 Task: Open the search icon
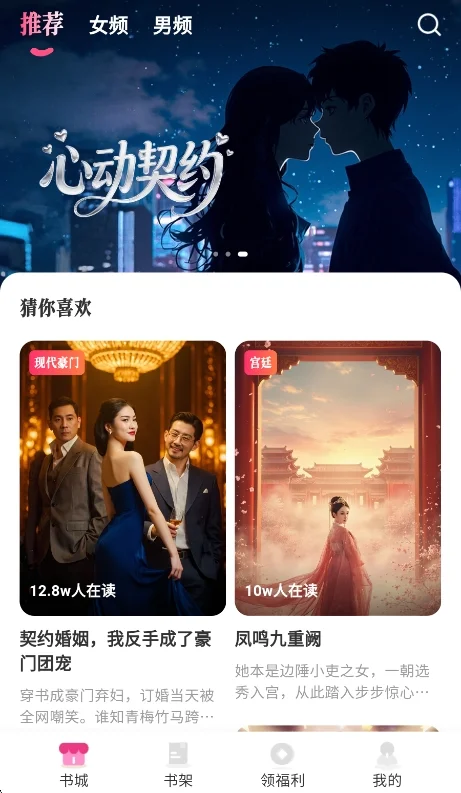429,24
